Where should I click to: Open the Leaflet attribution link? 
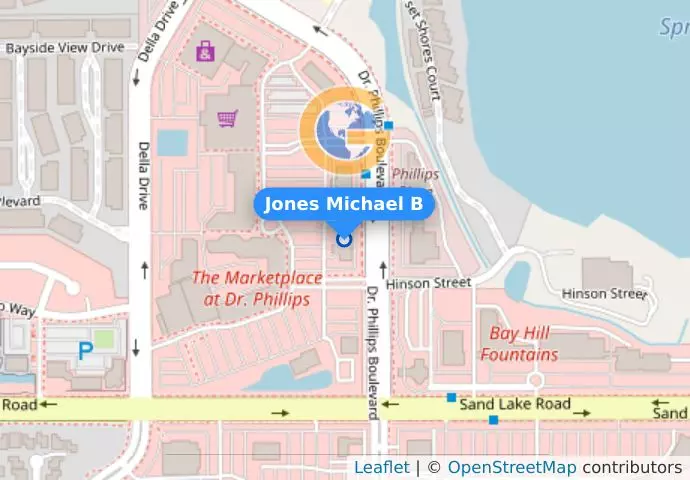pyautogui.click(x=381, y=468)
